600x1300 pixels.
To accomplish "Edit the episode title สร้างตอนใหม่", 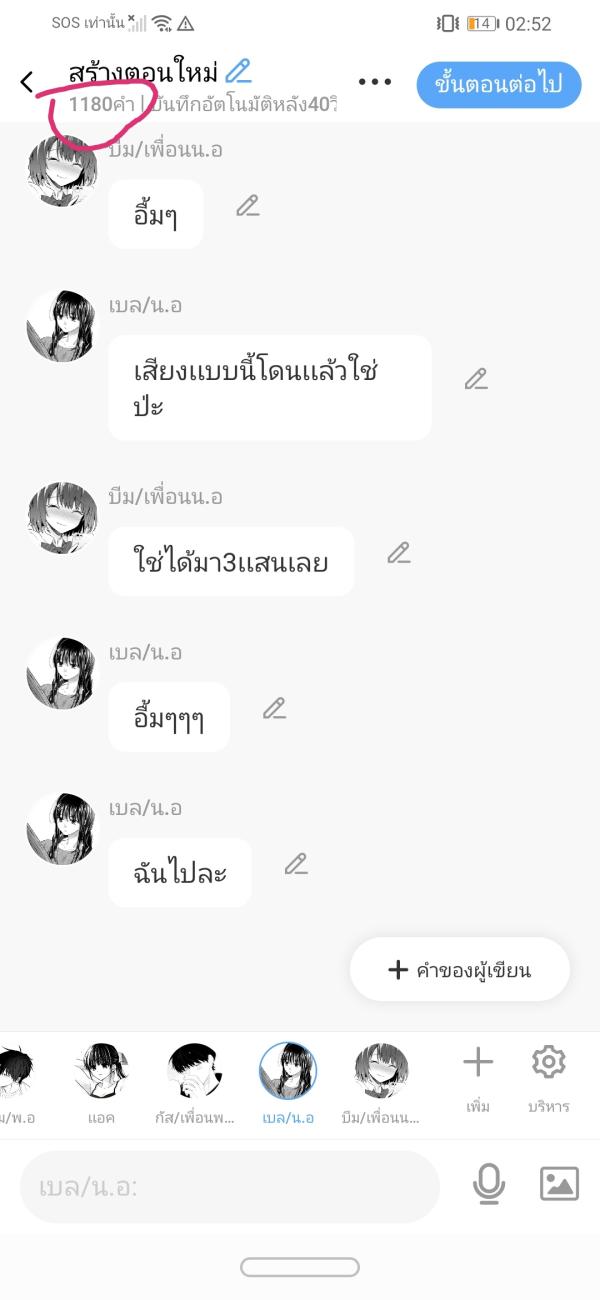I will tap(238, 71).
